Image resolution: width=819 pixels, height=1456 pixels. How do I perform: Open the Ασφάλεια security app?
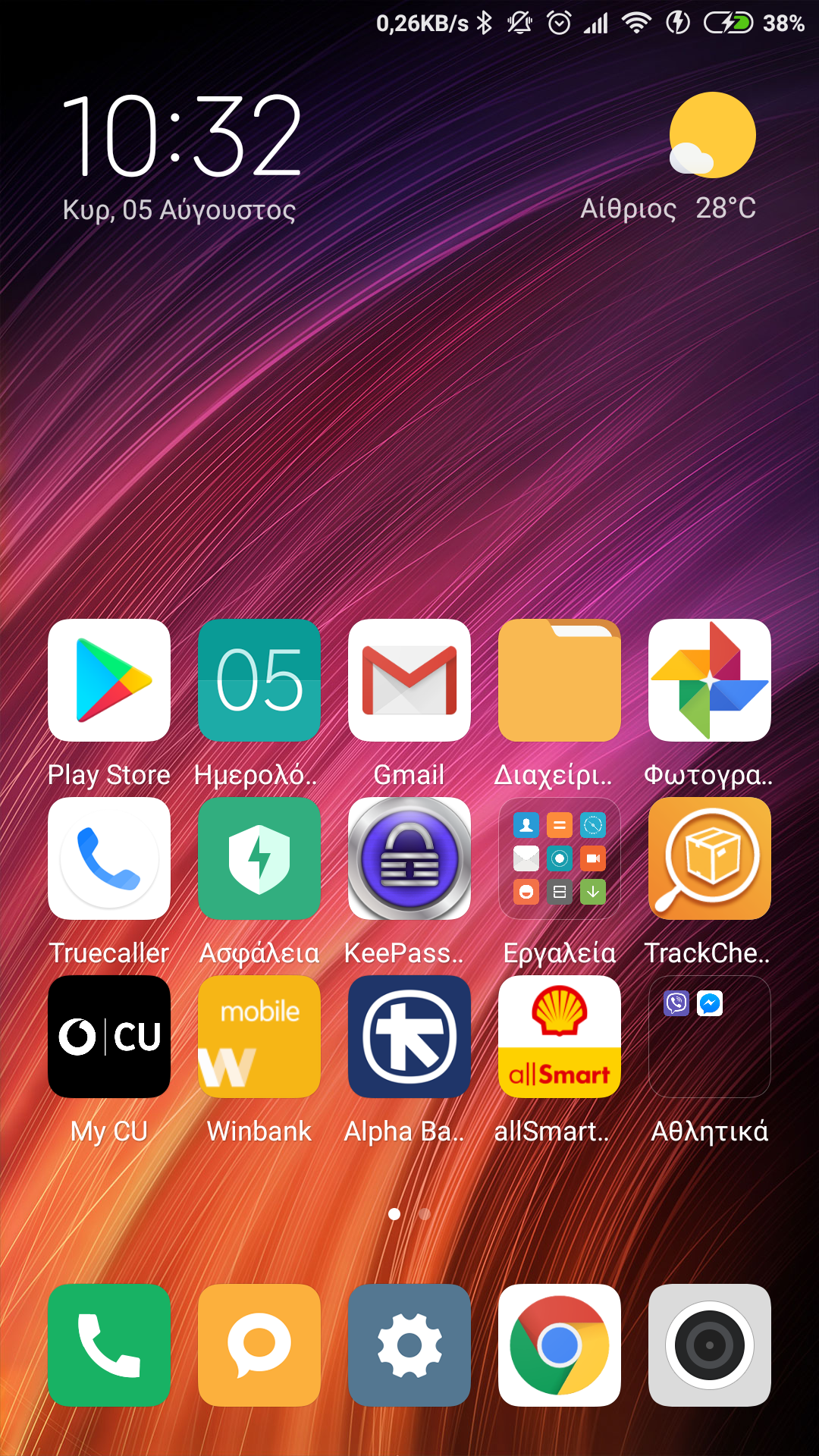tap(259, 858)
